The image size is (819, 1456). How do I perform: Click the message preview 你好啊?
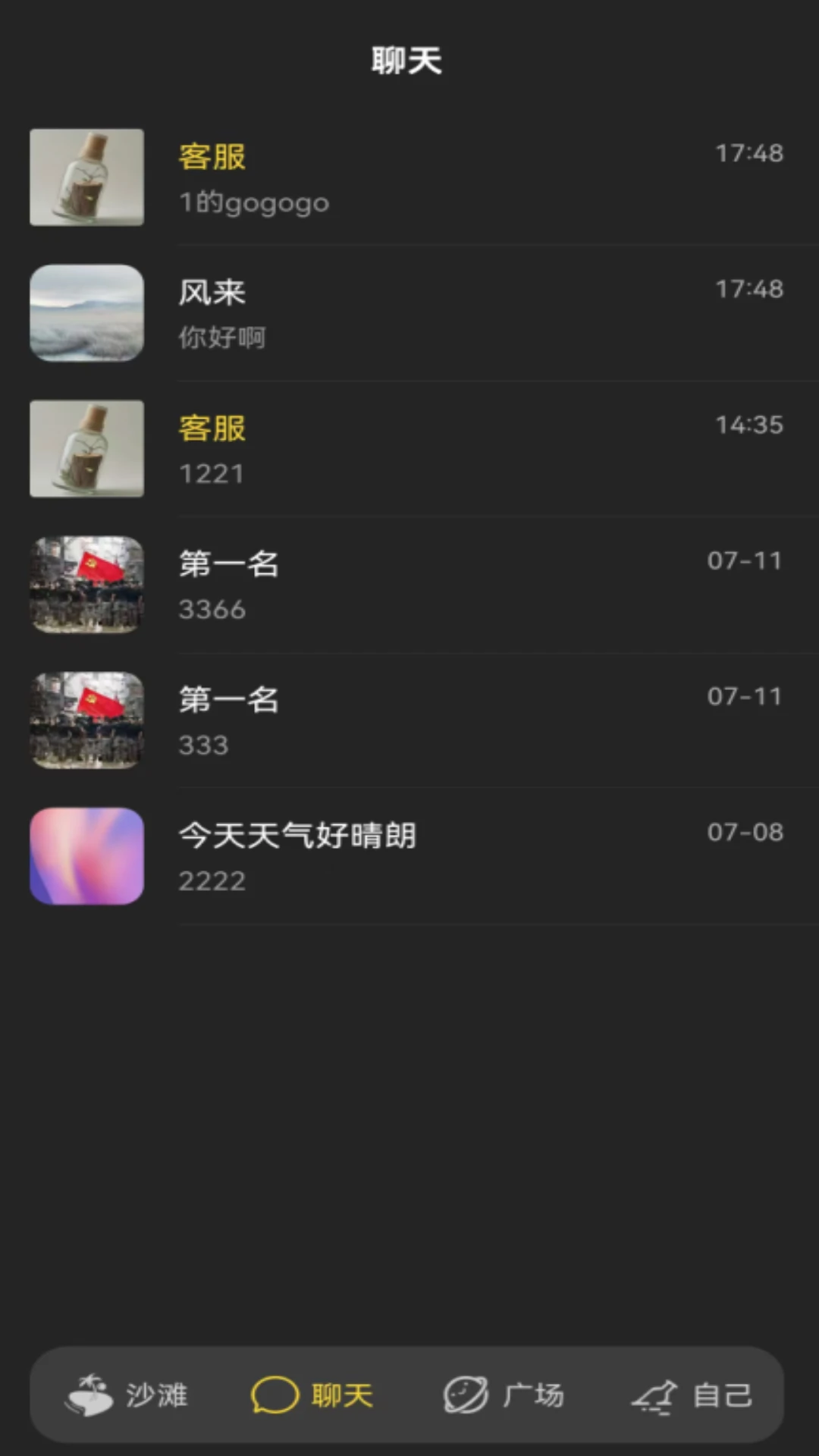pos(221,337)
